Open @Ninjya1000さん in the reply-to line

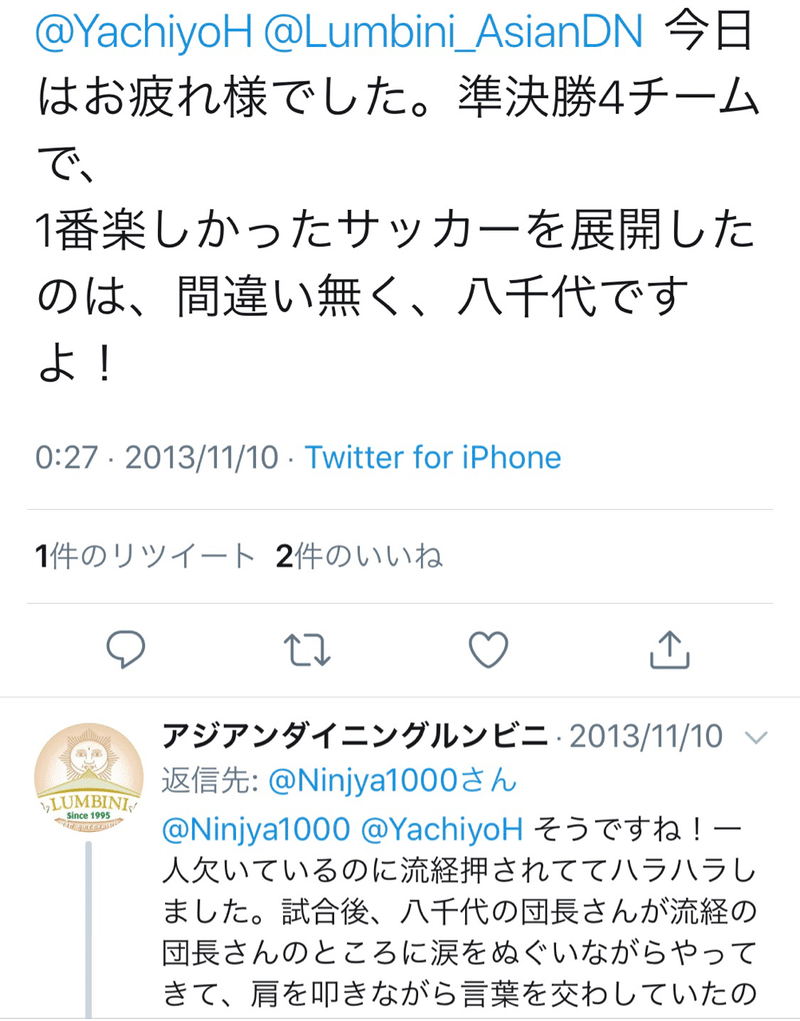point(393,780)
